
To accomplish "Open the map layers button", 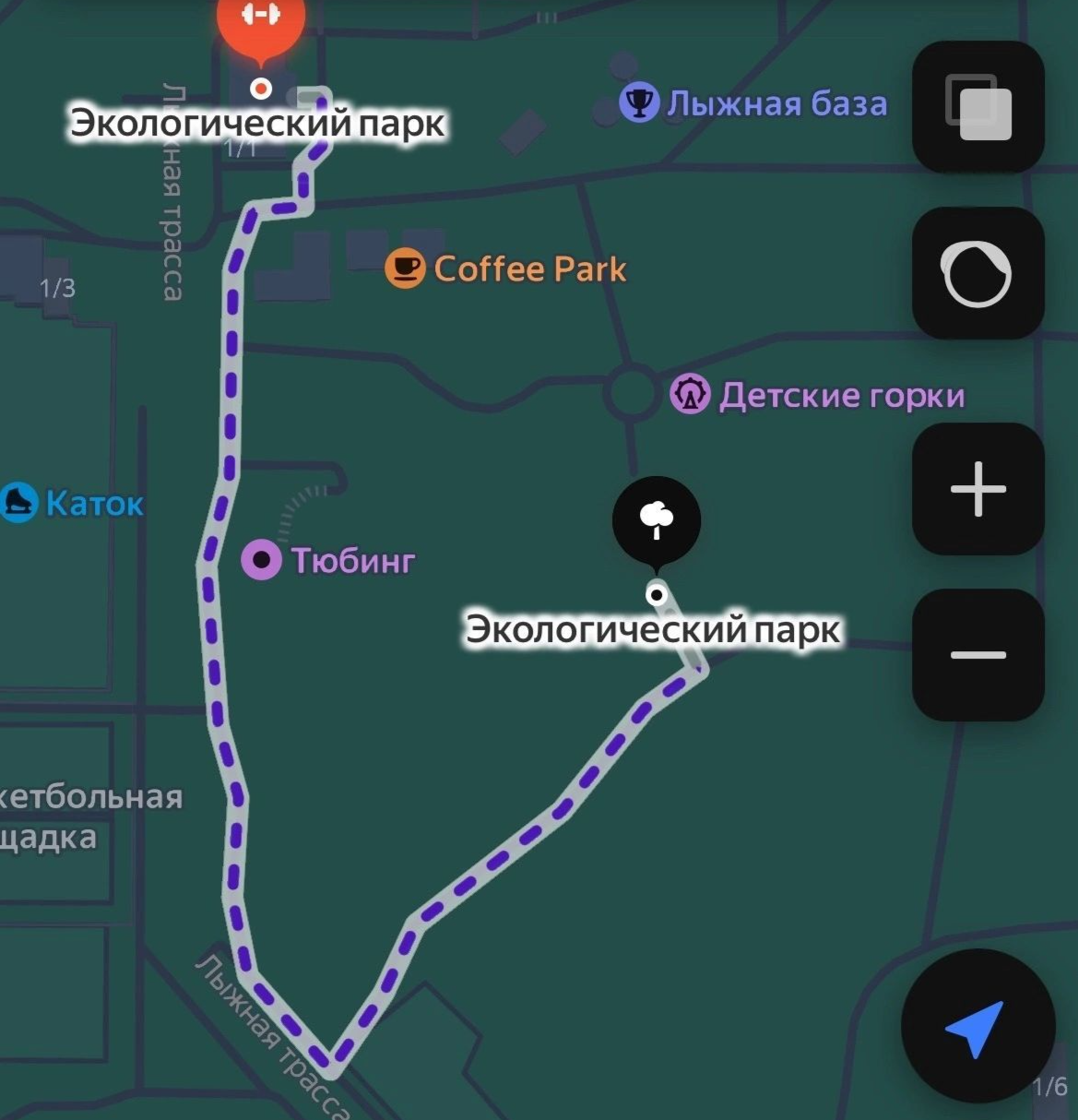I will tap(977, 106).
